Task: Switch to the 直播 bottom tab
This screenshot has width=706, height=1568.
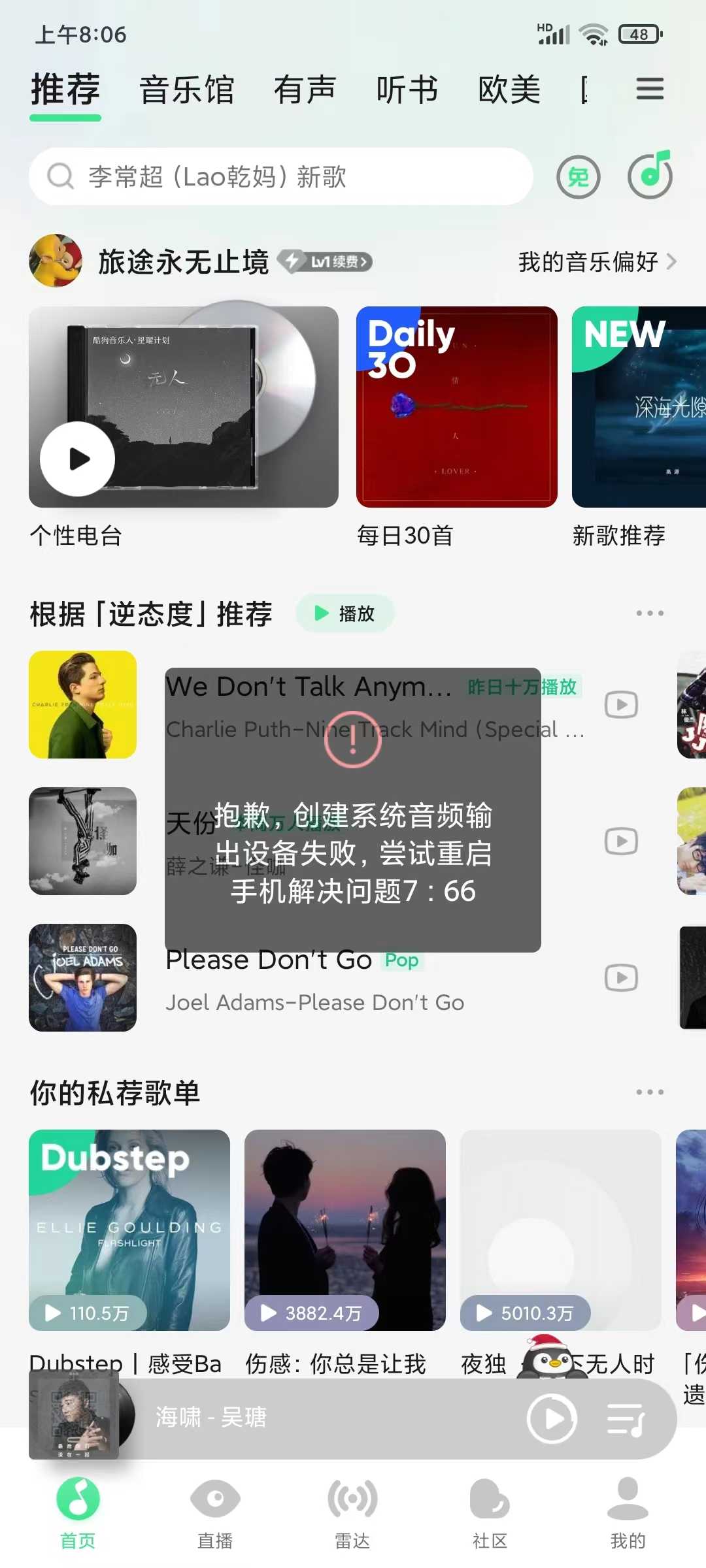Action: click(x=215, y=1512)
